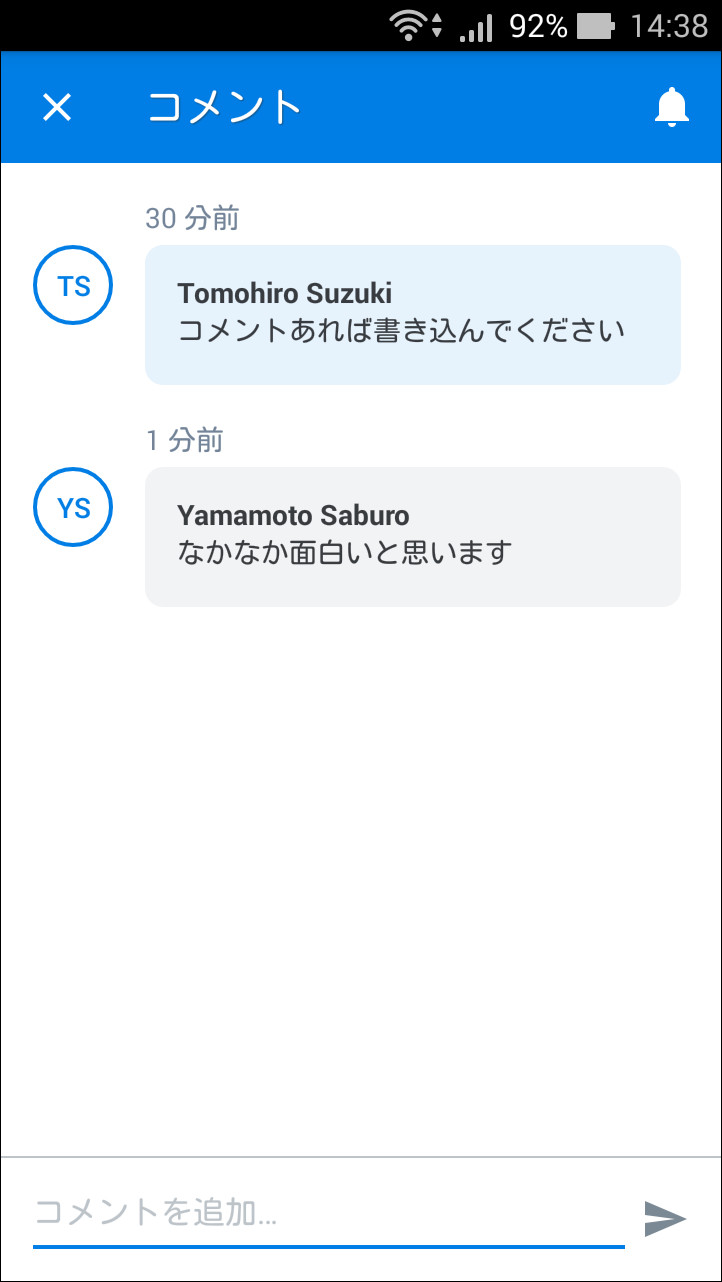Select the name Yamamoto Saburo

[293, 516]
